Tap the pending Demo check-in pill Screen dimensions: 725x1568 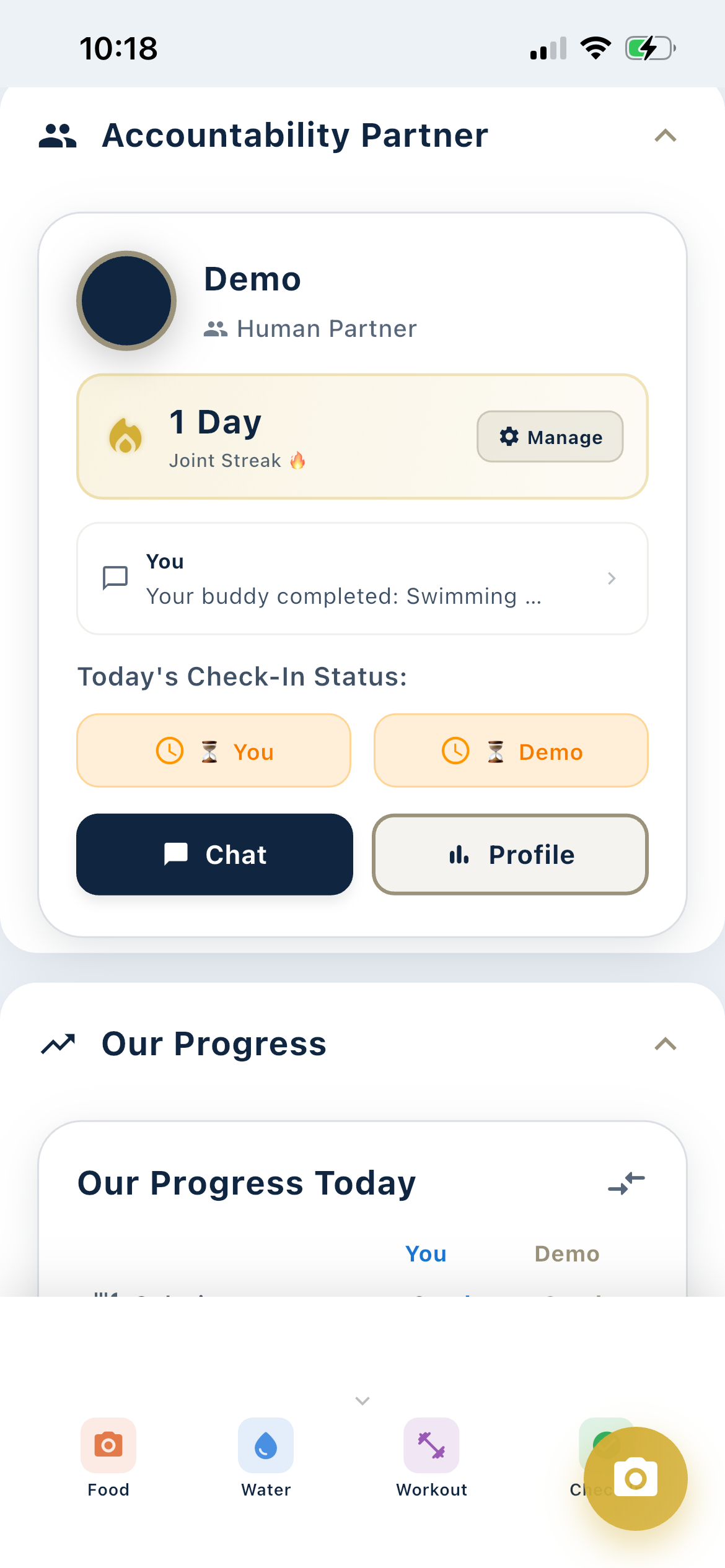[510, 751]
